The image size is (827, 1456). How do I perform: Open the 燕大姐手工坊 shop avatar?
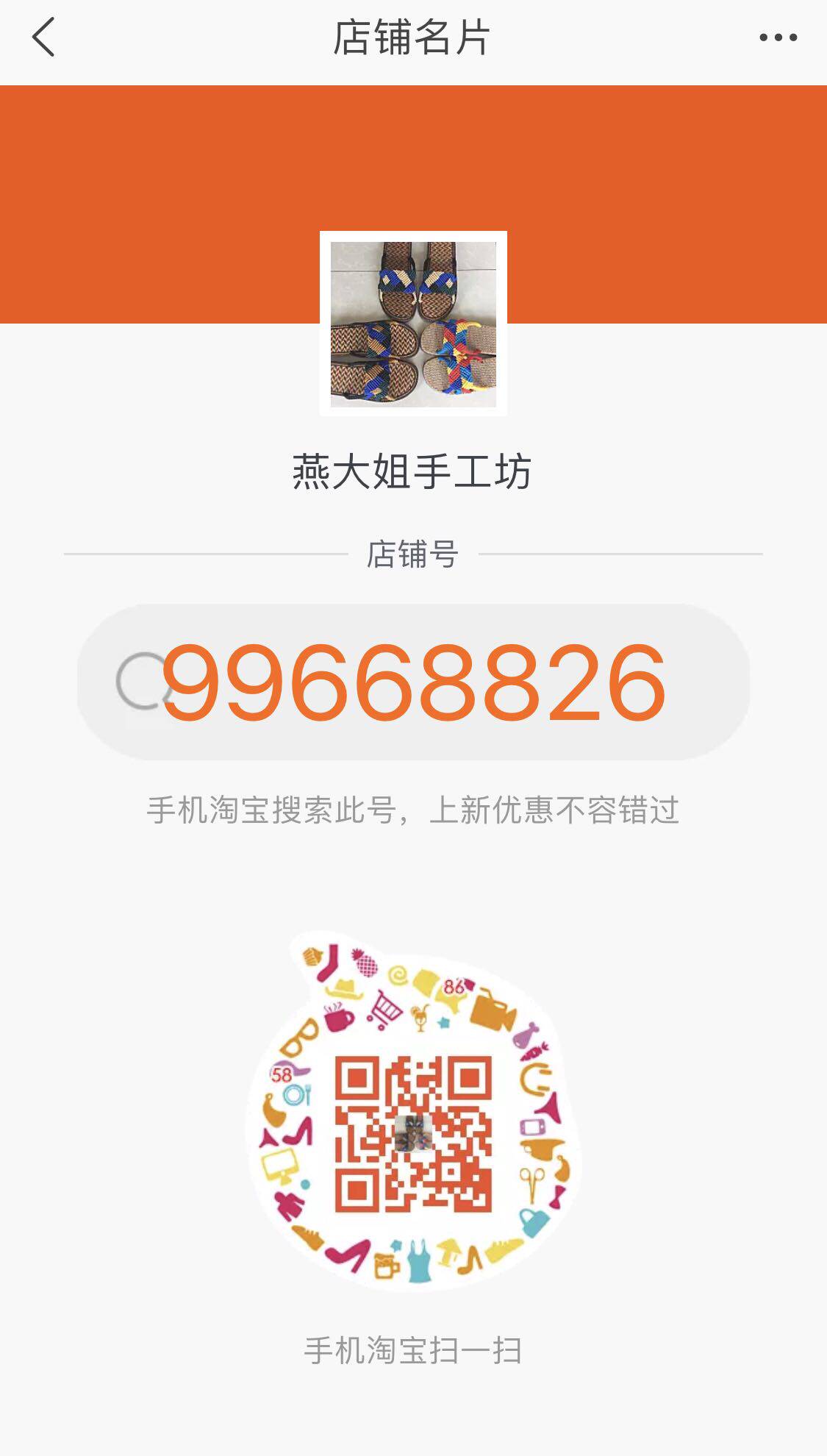413,324
